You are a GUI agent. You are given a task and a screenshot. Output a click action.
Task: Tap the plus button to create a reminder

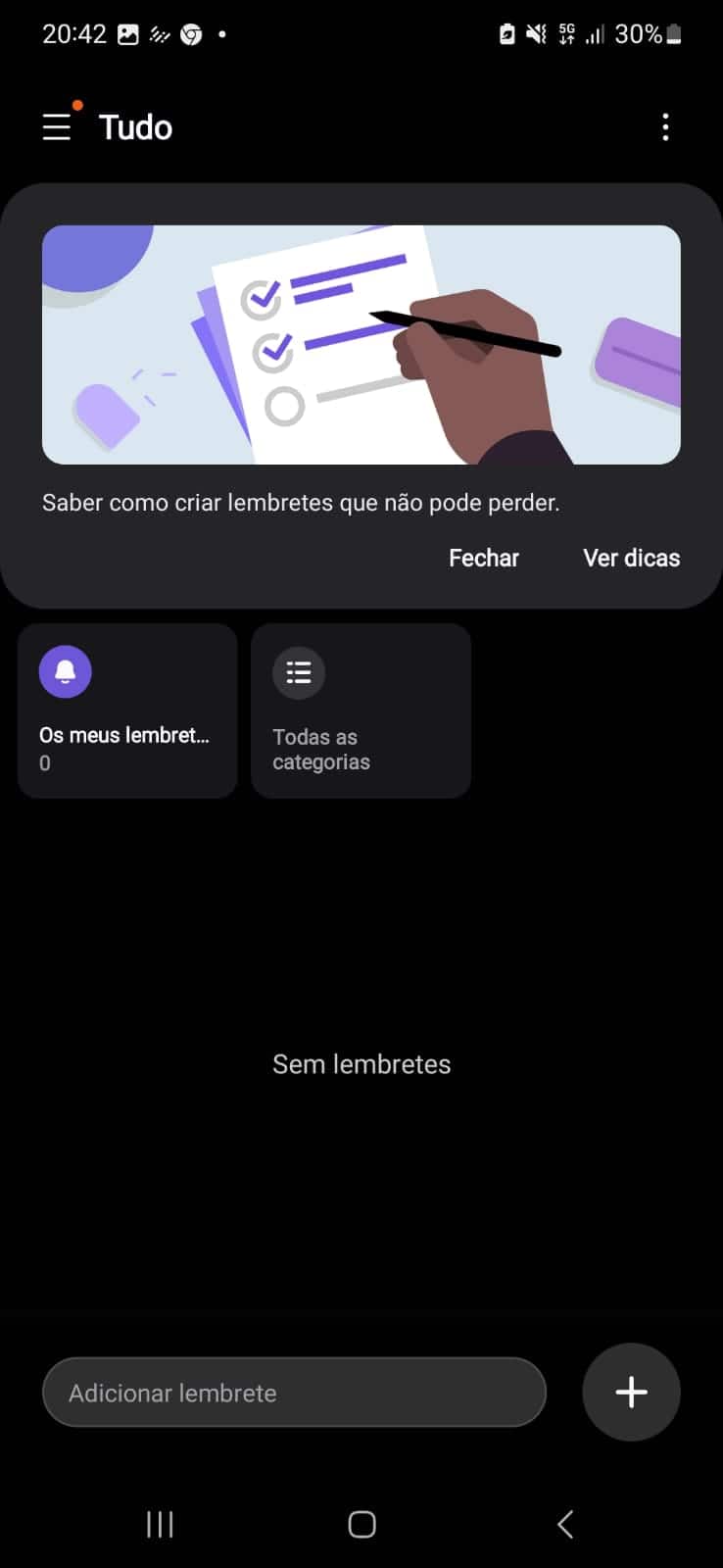coord(631,1392)
